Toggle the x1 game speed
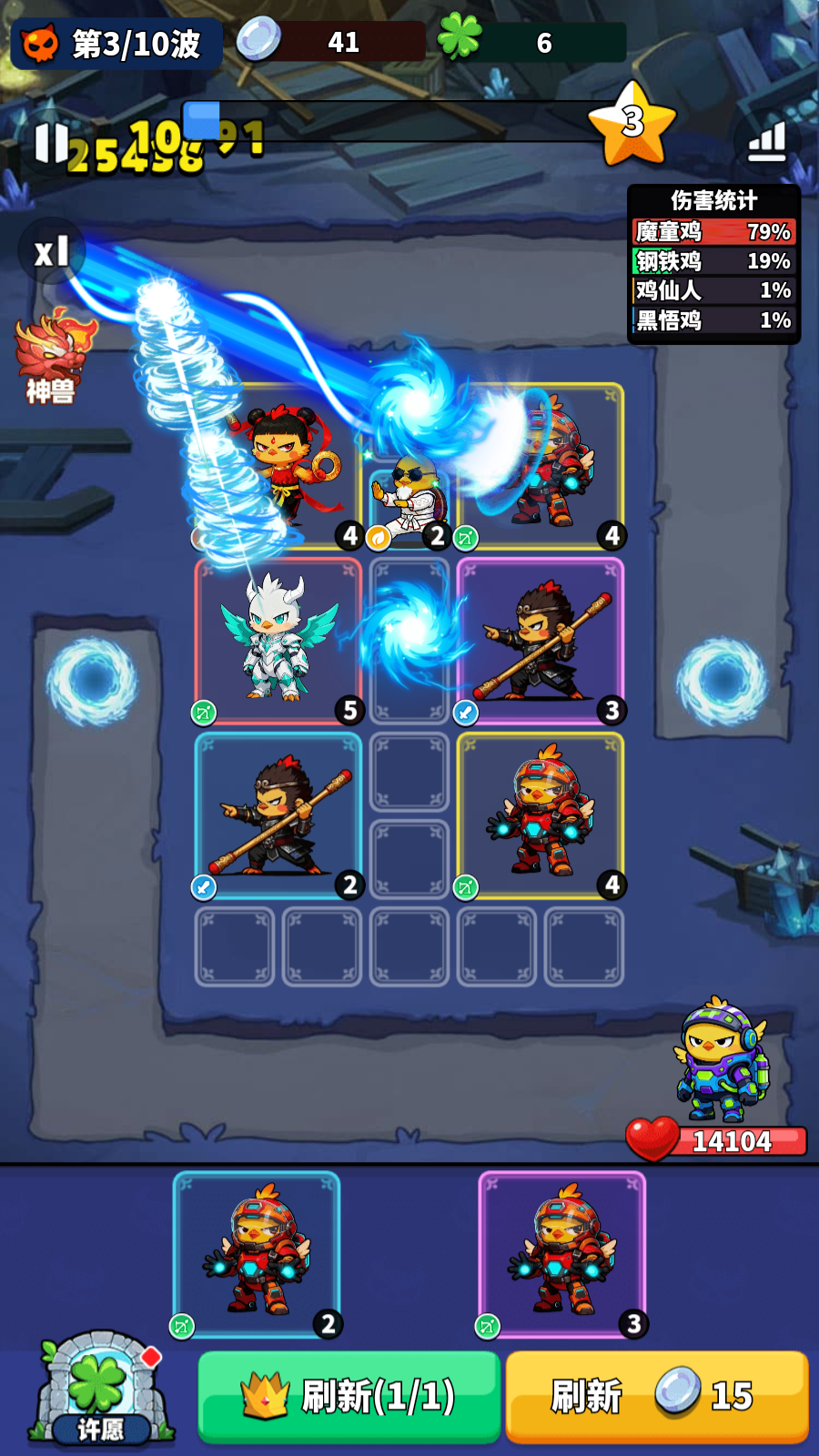 coord(51,251)
